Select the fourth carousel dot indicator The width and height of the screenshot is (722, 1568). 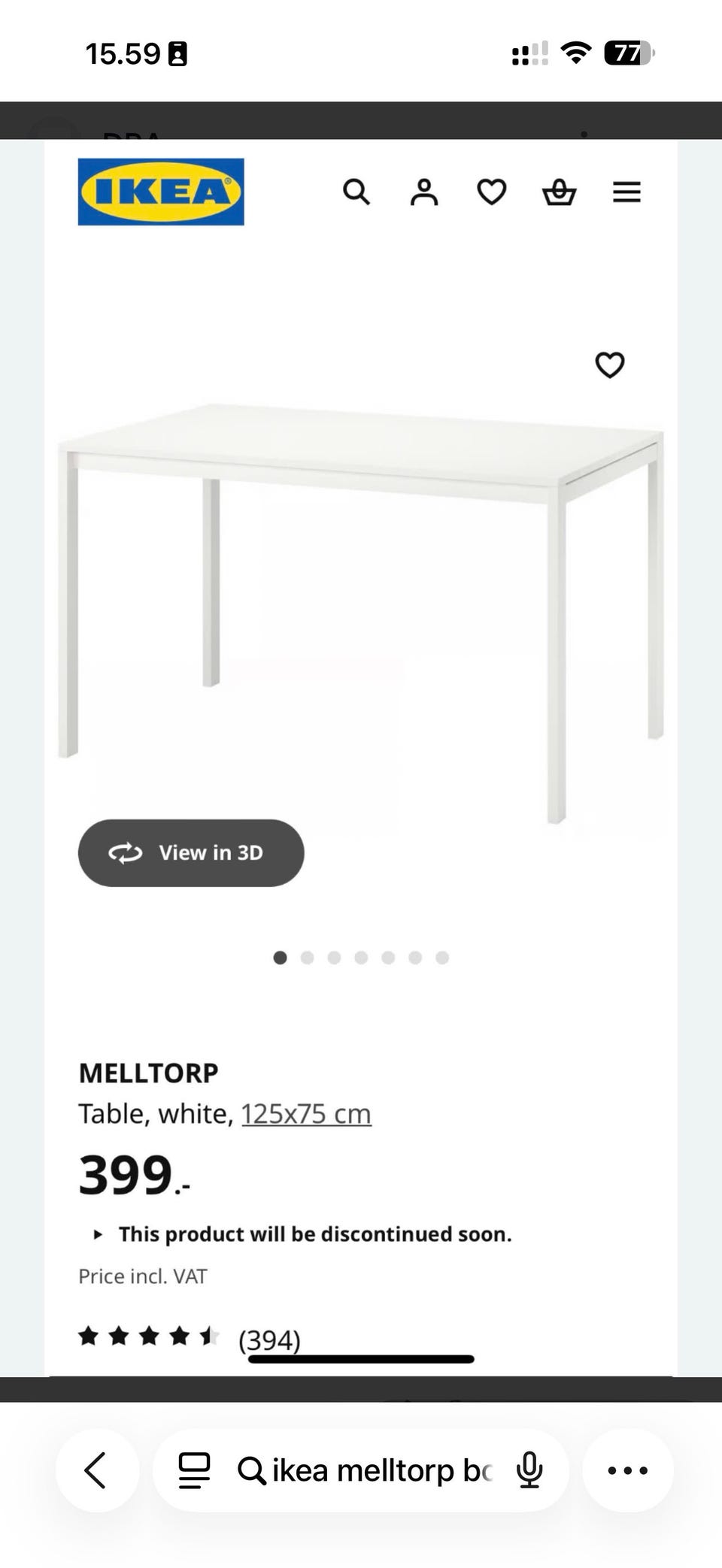361,958
